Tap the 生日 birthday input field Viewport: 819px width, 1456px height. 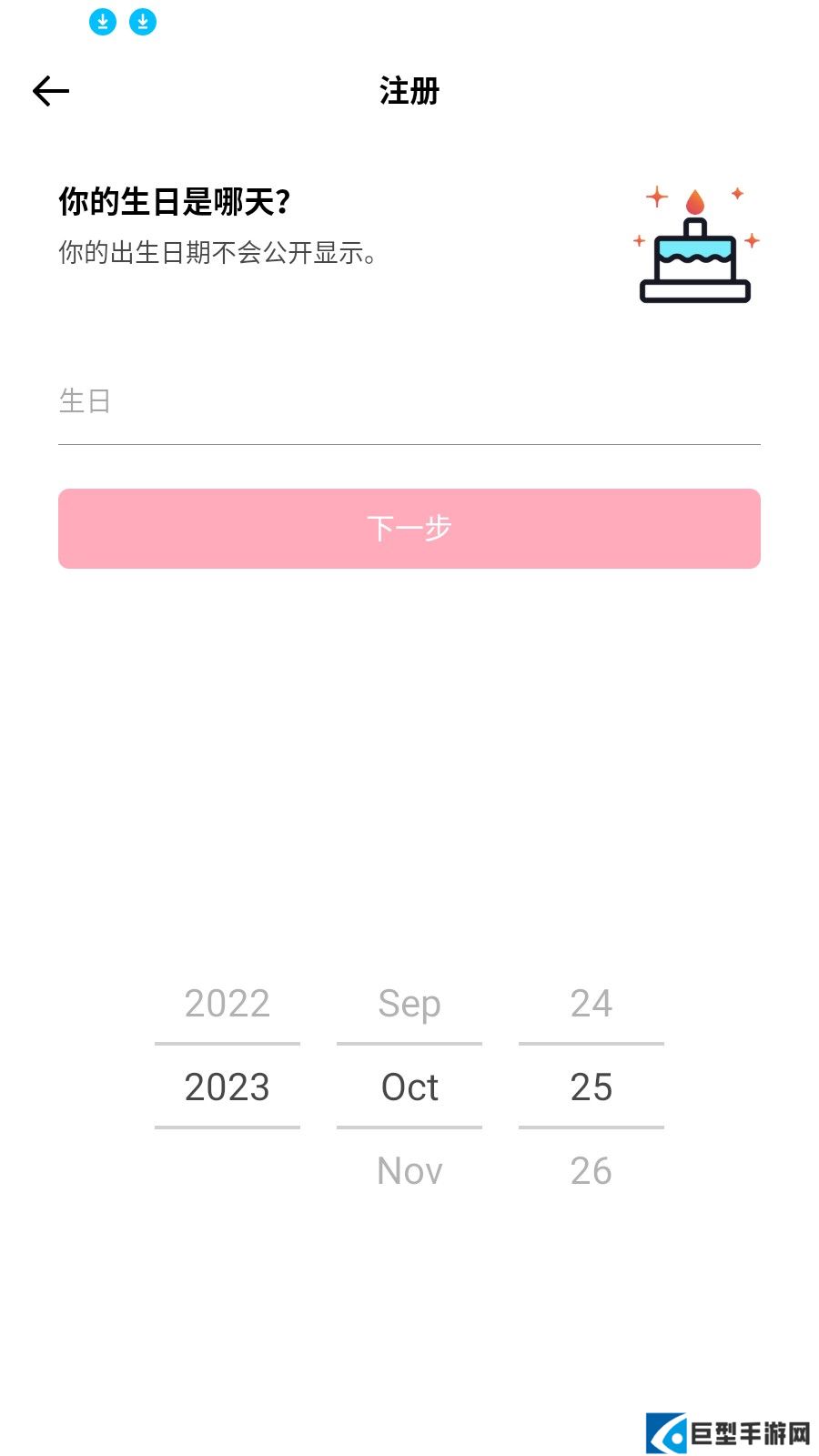point(409,401)
